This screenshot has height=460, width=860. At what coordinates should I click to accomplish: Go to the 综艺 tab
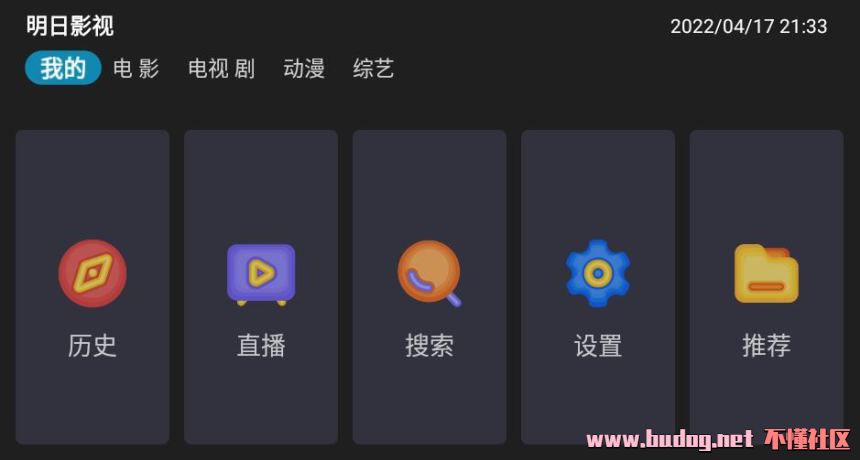373,68
